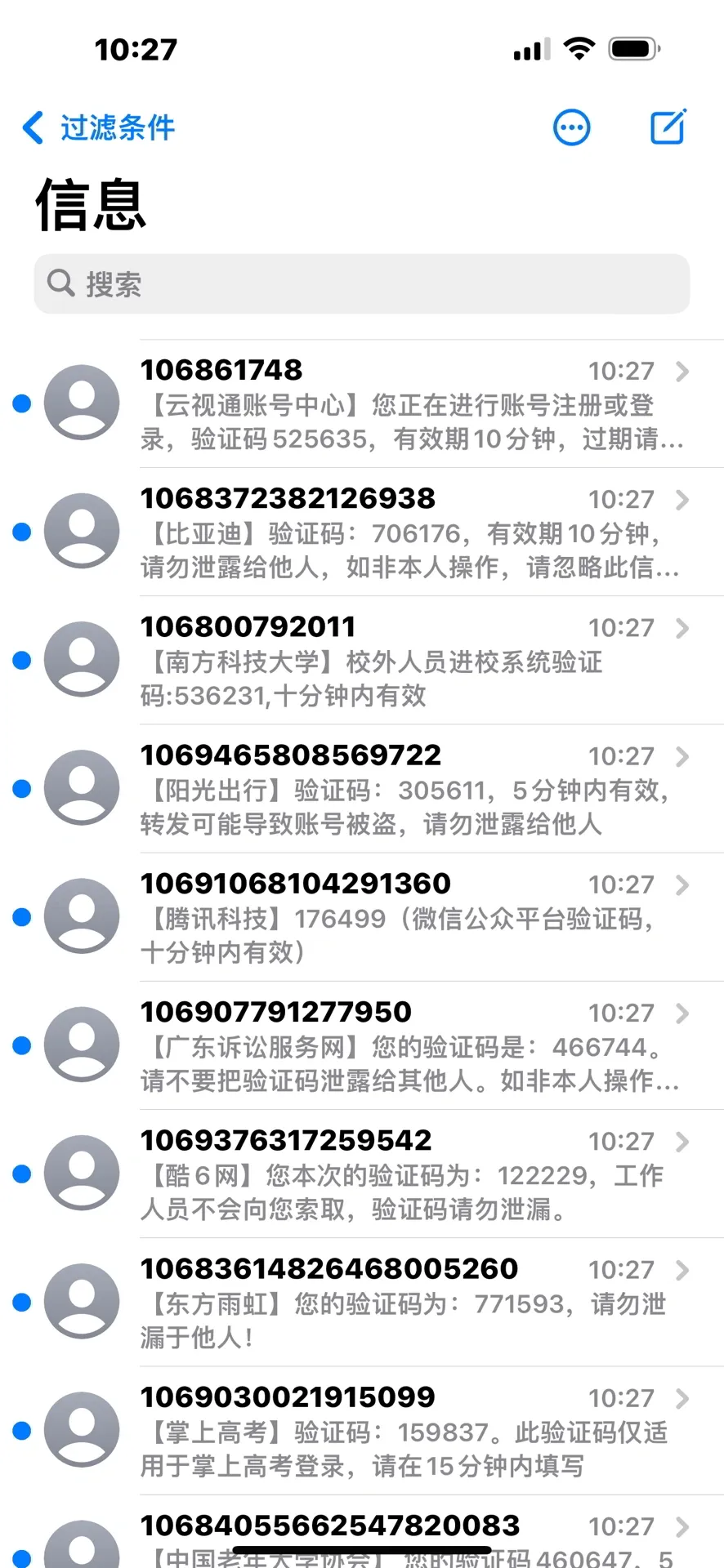Open the 广东诉讼服务网 message via its chevron
The image size is (724, 1568).
point(683,1013)
